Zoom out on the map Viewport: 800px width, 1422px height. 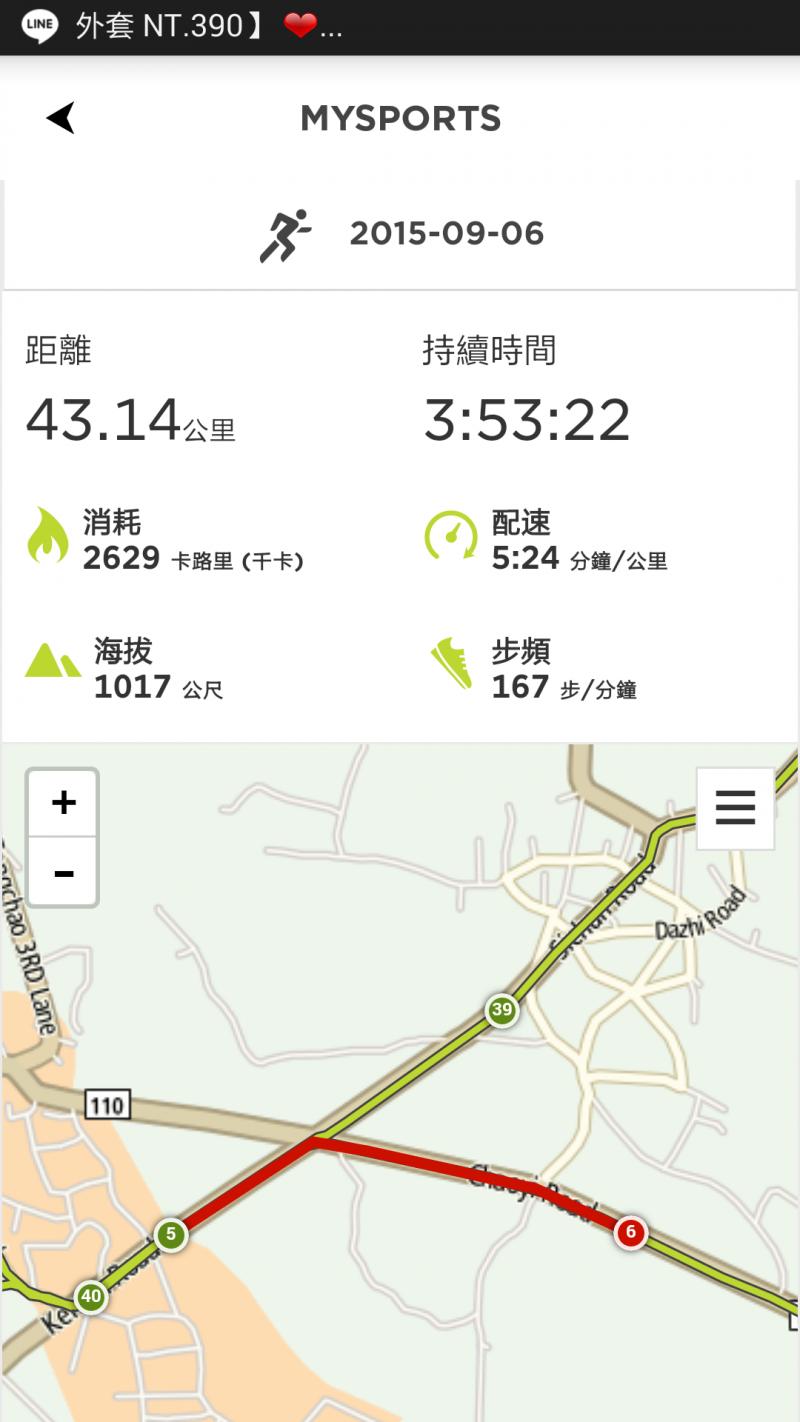click(63, 872)
